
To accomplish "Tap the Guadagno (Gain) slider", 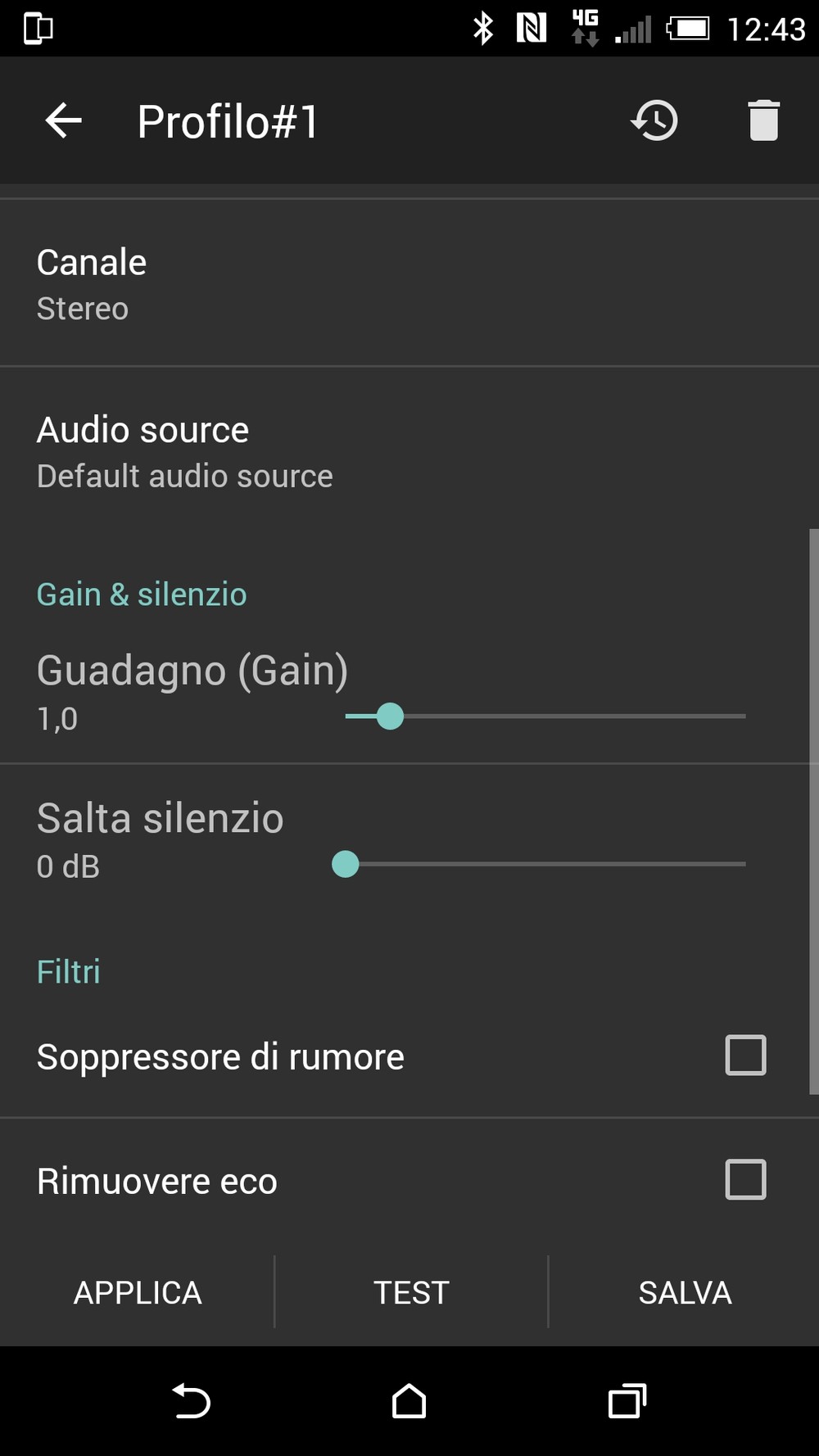I will pos(545,717).
